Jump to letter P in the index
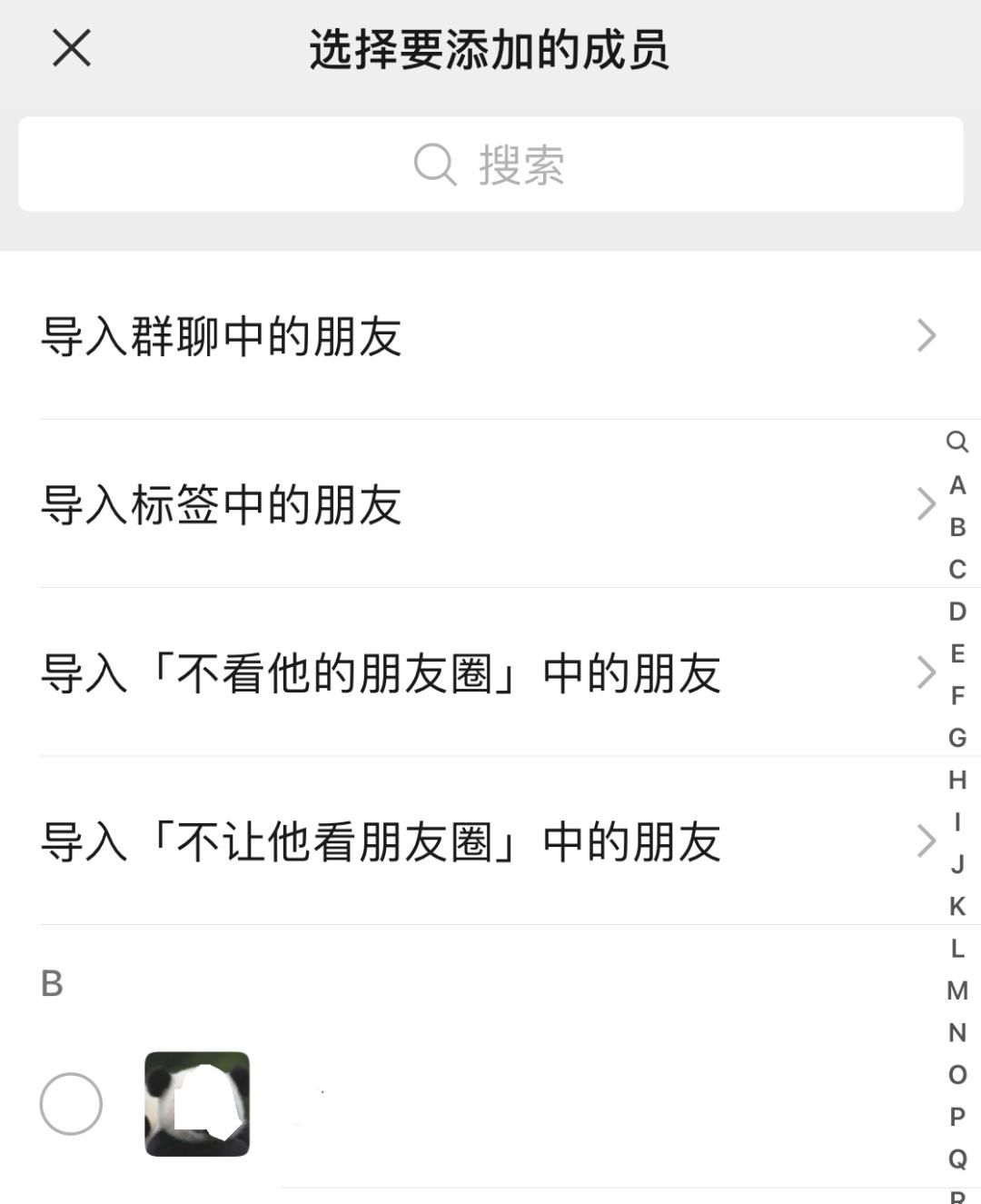This screenshot has width=981, height=1204. coord(957,1117)
